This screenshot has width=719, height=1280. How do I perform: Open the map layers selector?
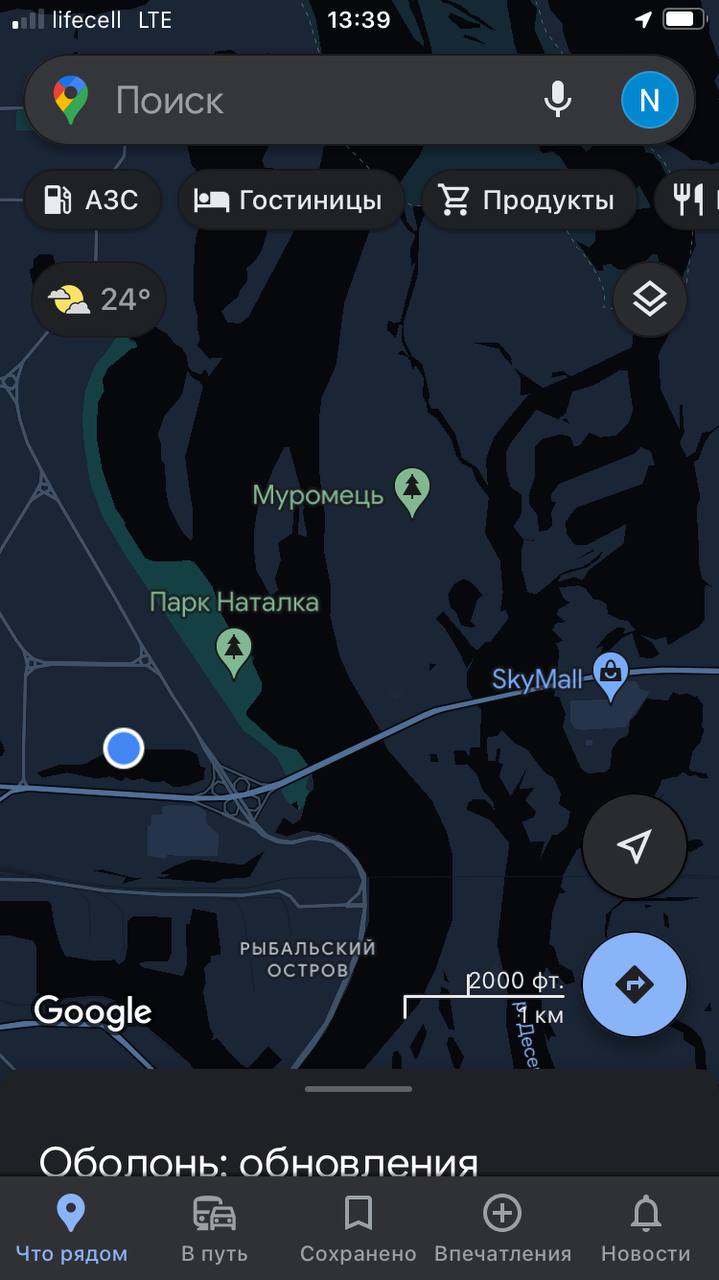tap(650, 299)
